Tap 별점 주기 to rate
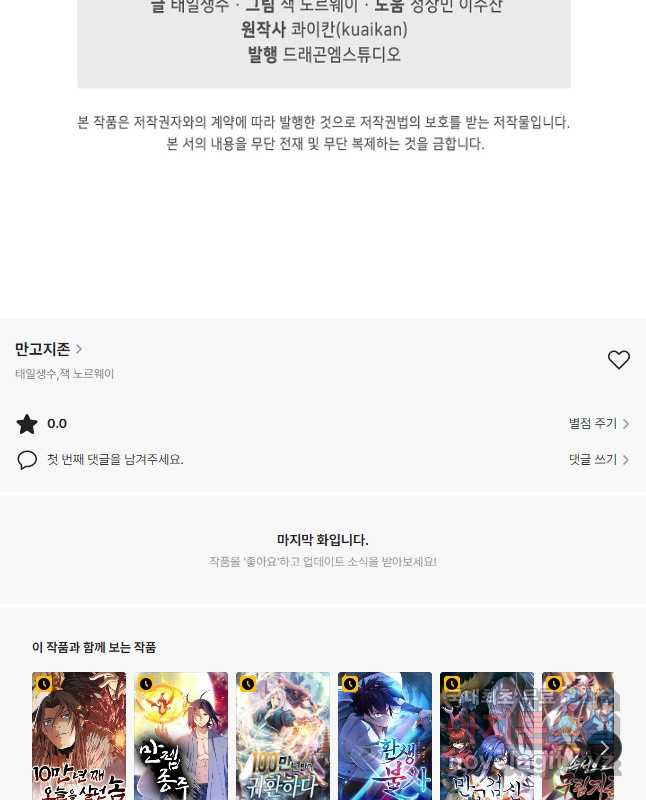This screenshot has height=800, width=646. pos(598,424)
